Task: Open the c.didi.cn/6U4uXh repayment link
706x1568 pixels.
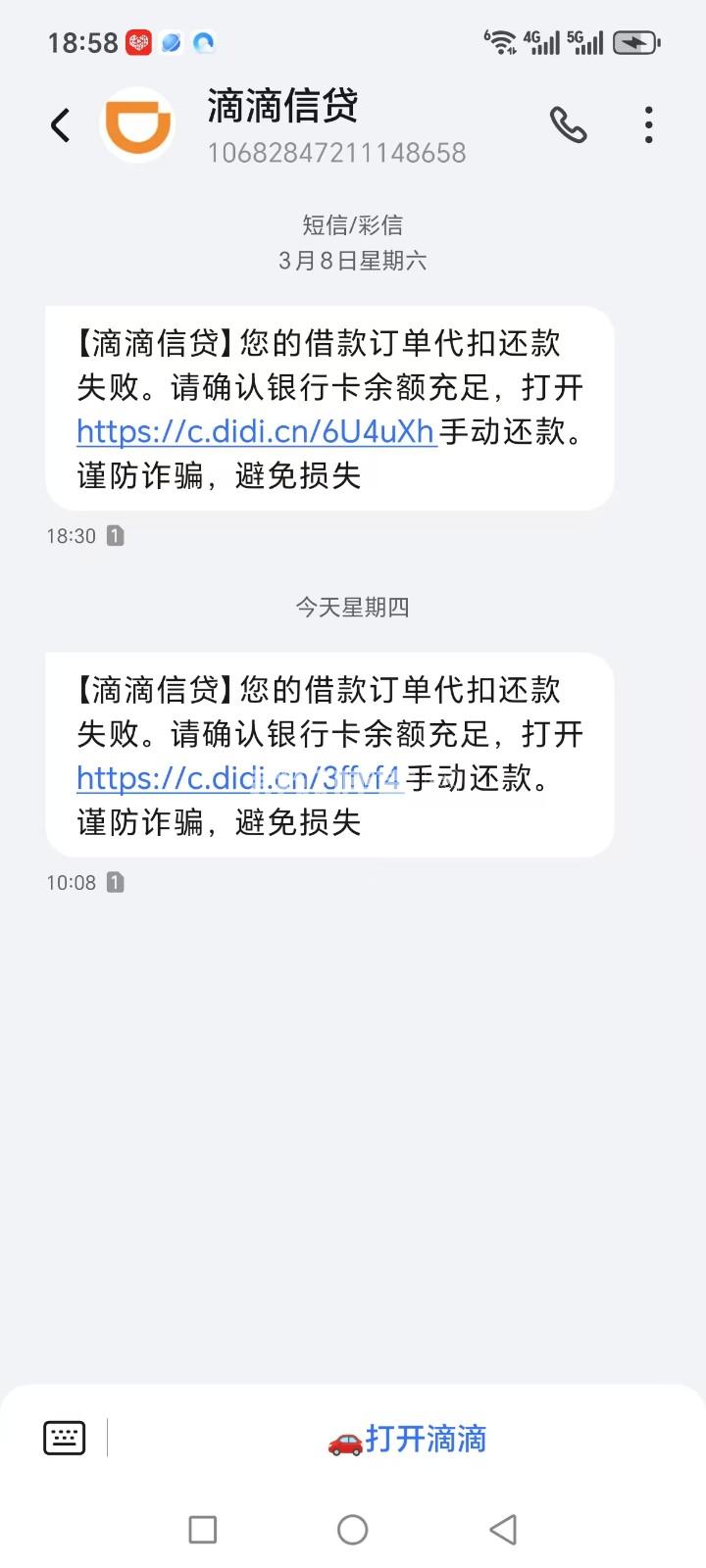Action: coord(255,432)
